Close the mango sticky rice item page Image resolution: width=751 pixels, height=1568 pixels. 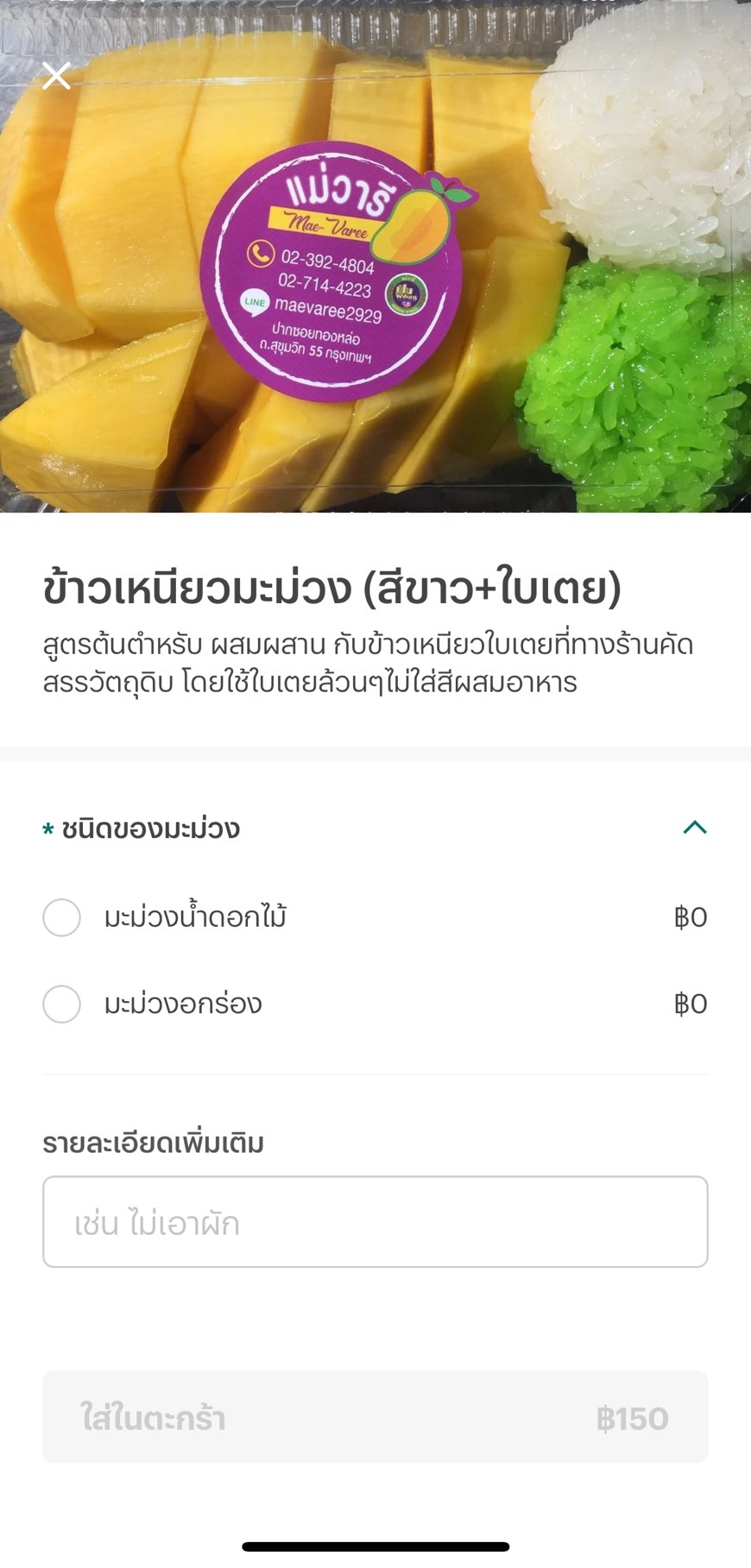tap(56, 76)
